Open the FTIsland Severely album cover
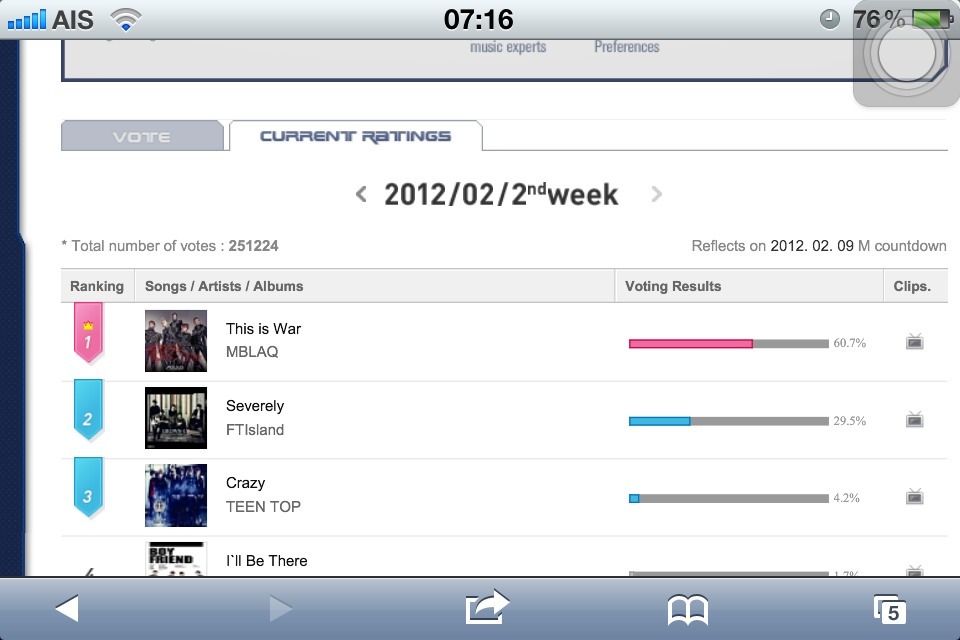Viewport: 960px width, 640px height. (176, 418)
